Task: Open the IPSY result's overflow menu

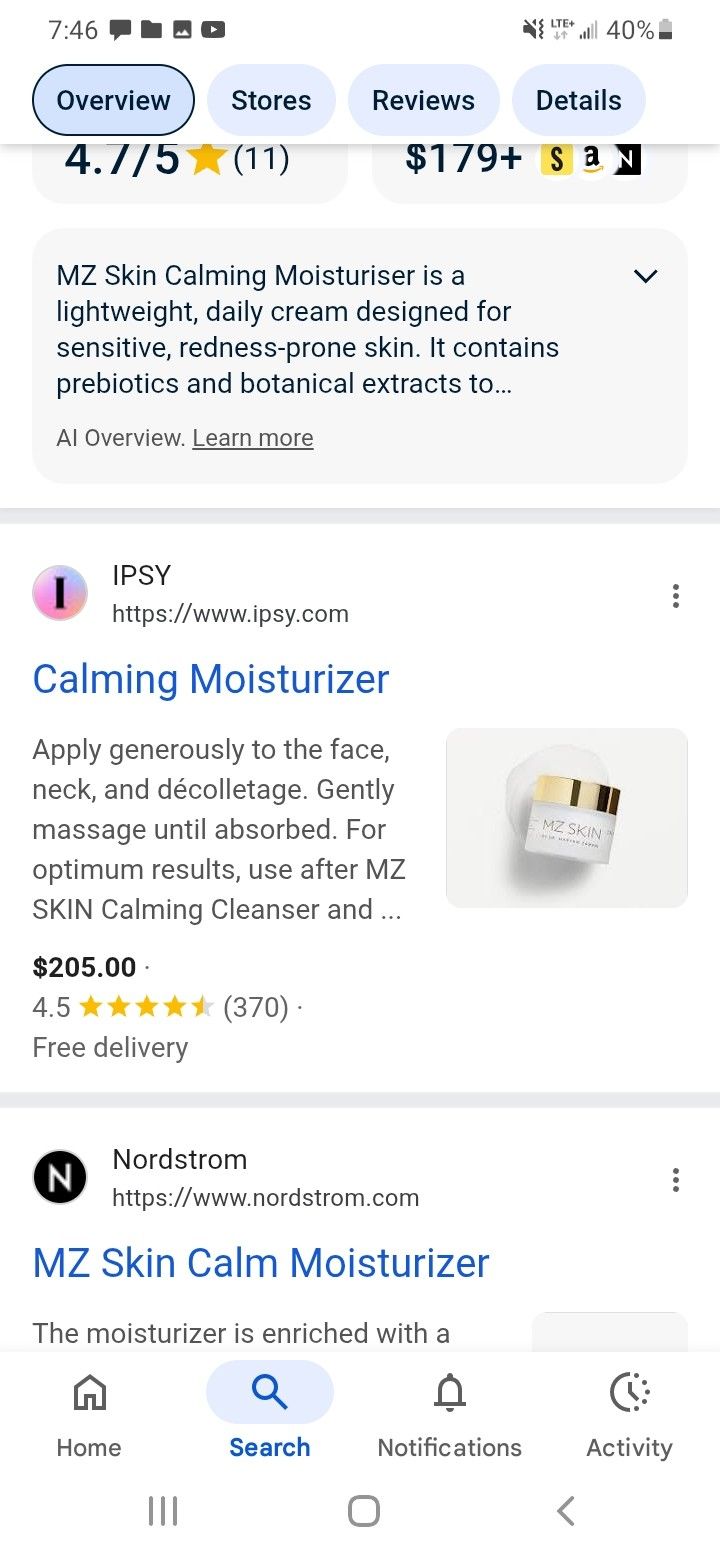Action: tap(676, 596)
